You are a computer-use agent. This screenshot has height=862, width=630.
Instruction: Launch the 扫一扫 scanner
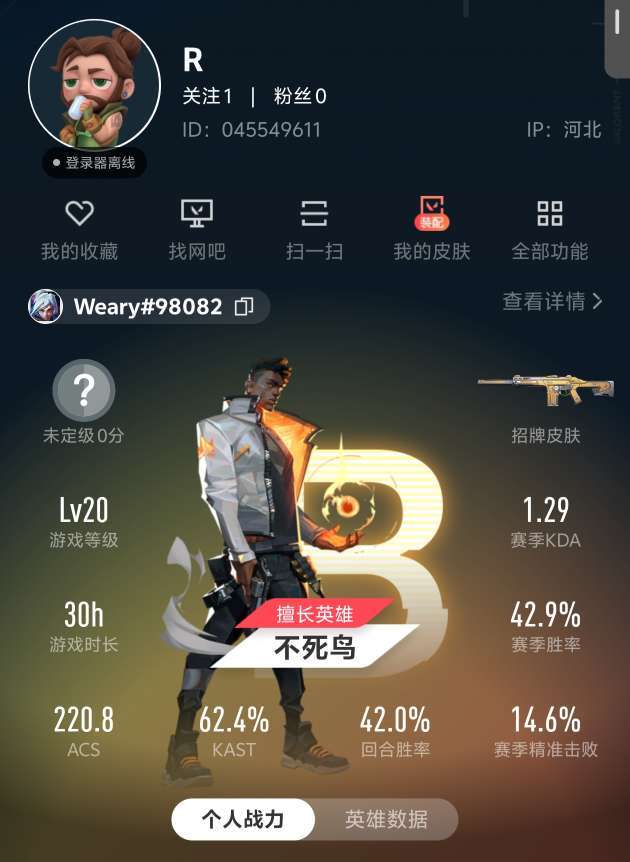(x=314, y=230)
